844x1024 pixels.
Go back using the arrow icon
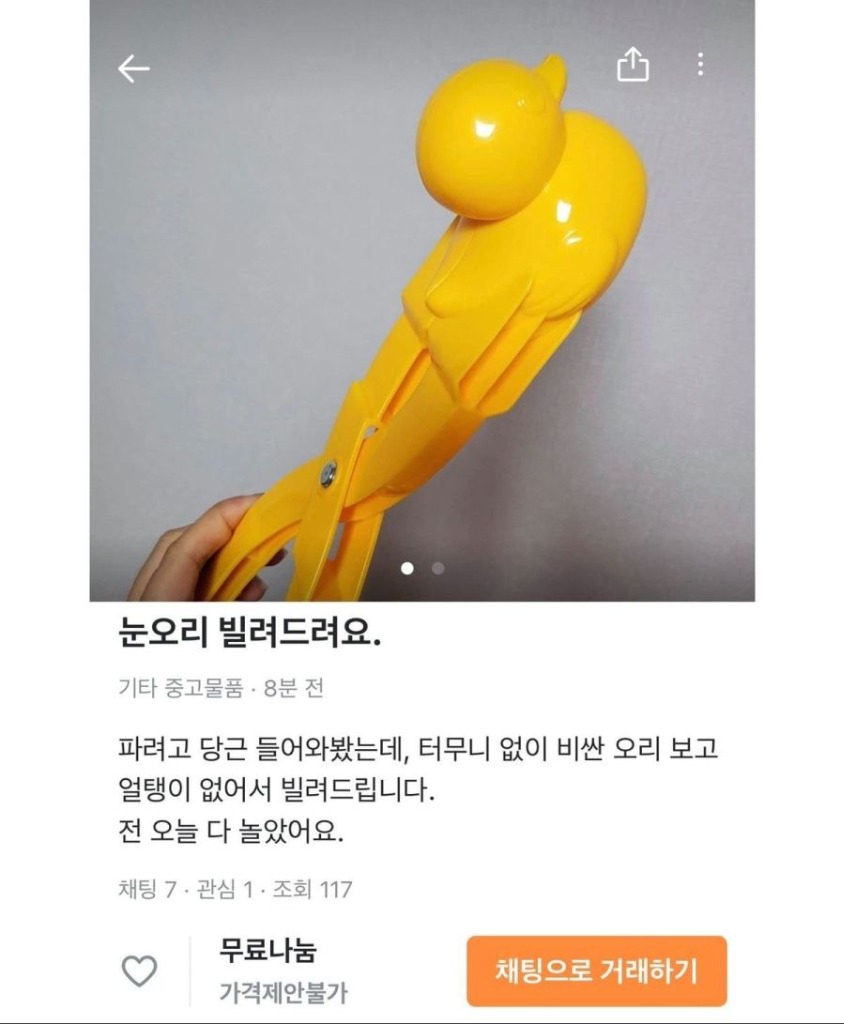coord(133,68)
